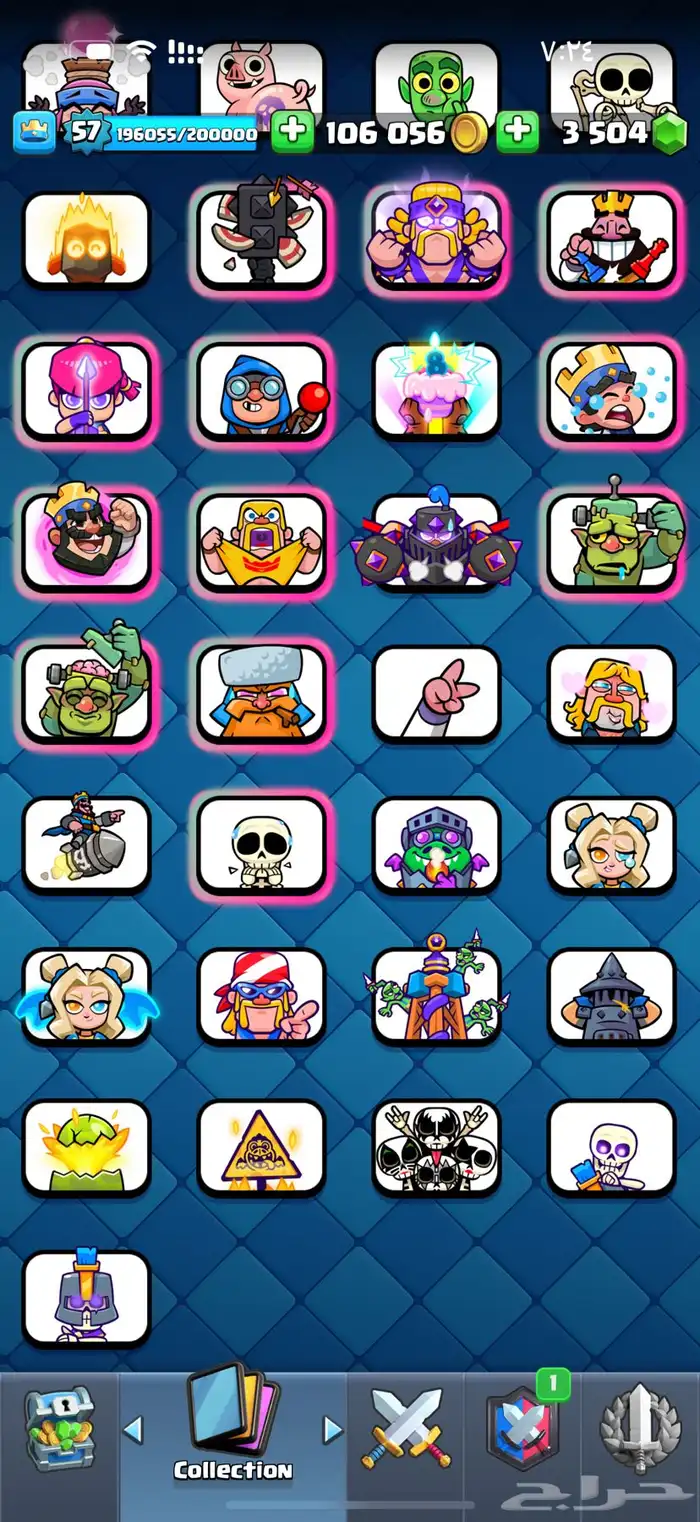Select the cracking green egg emote
The height and width of the screenshot is (1522, 700).
(x=86, y=1147)
